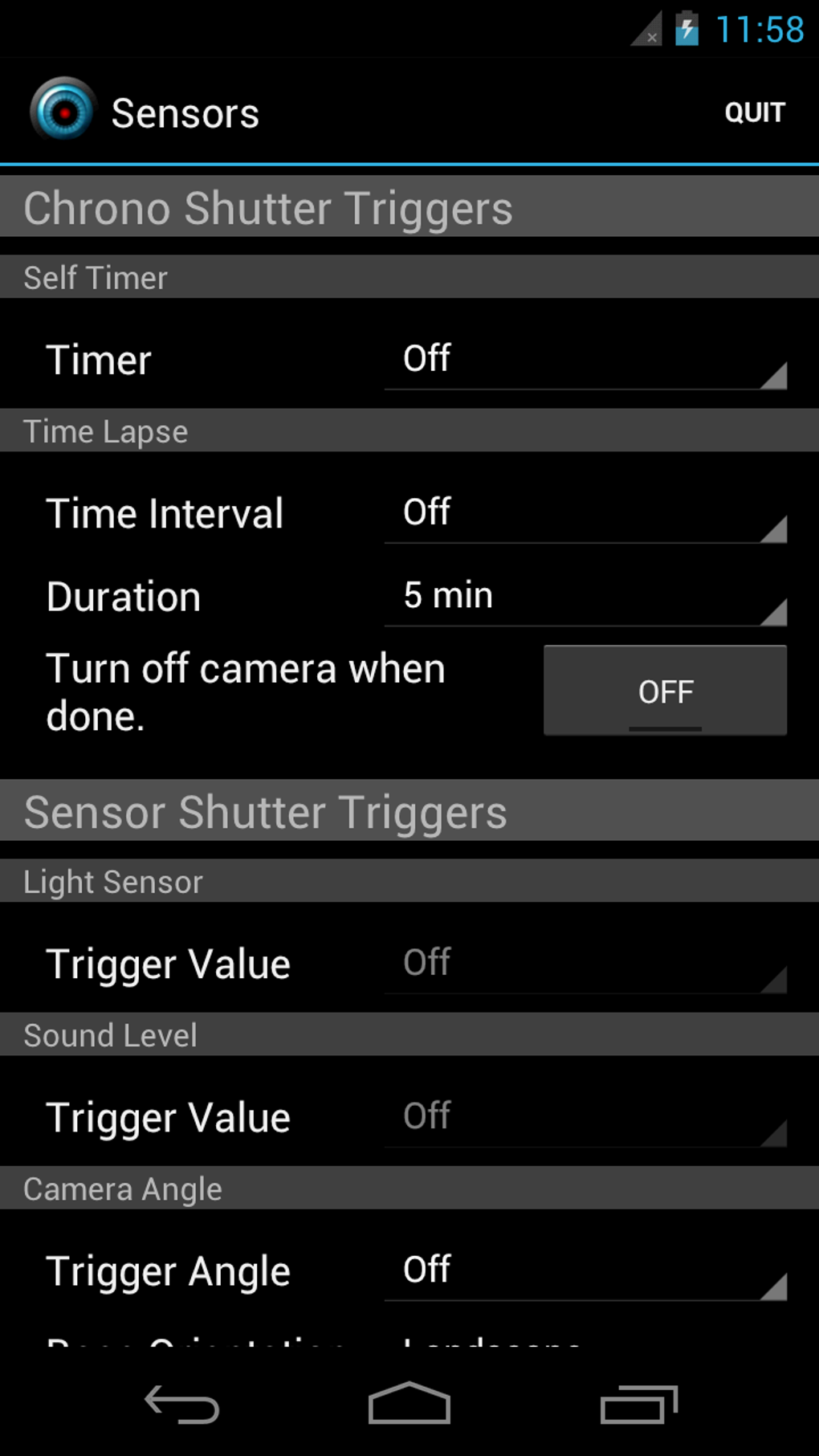
Task: Open the recent apps overview
Action: 638,1405
